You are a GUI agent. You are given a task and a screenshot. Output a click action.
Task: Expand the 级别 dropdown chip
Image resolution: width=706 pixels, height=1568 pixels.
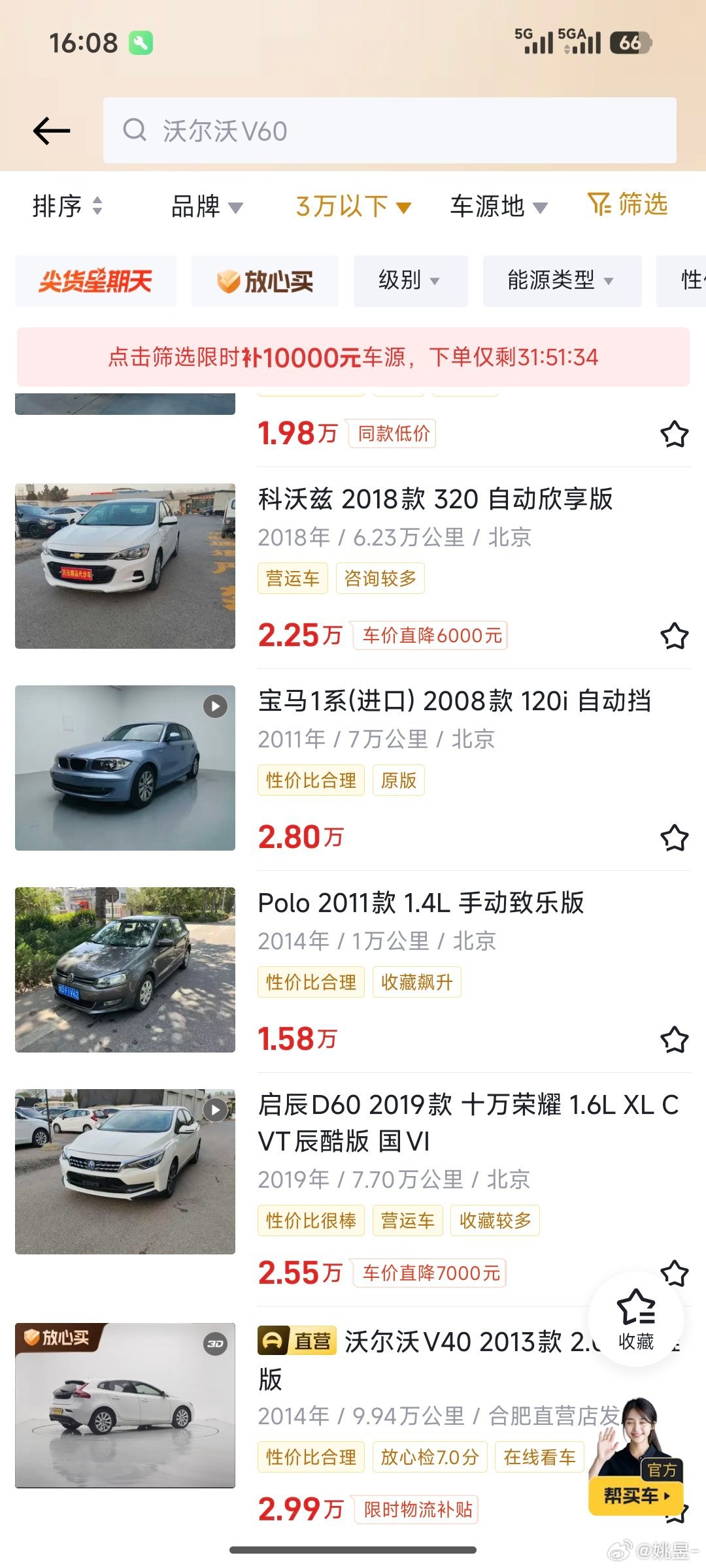click(x=410, y=281)
